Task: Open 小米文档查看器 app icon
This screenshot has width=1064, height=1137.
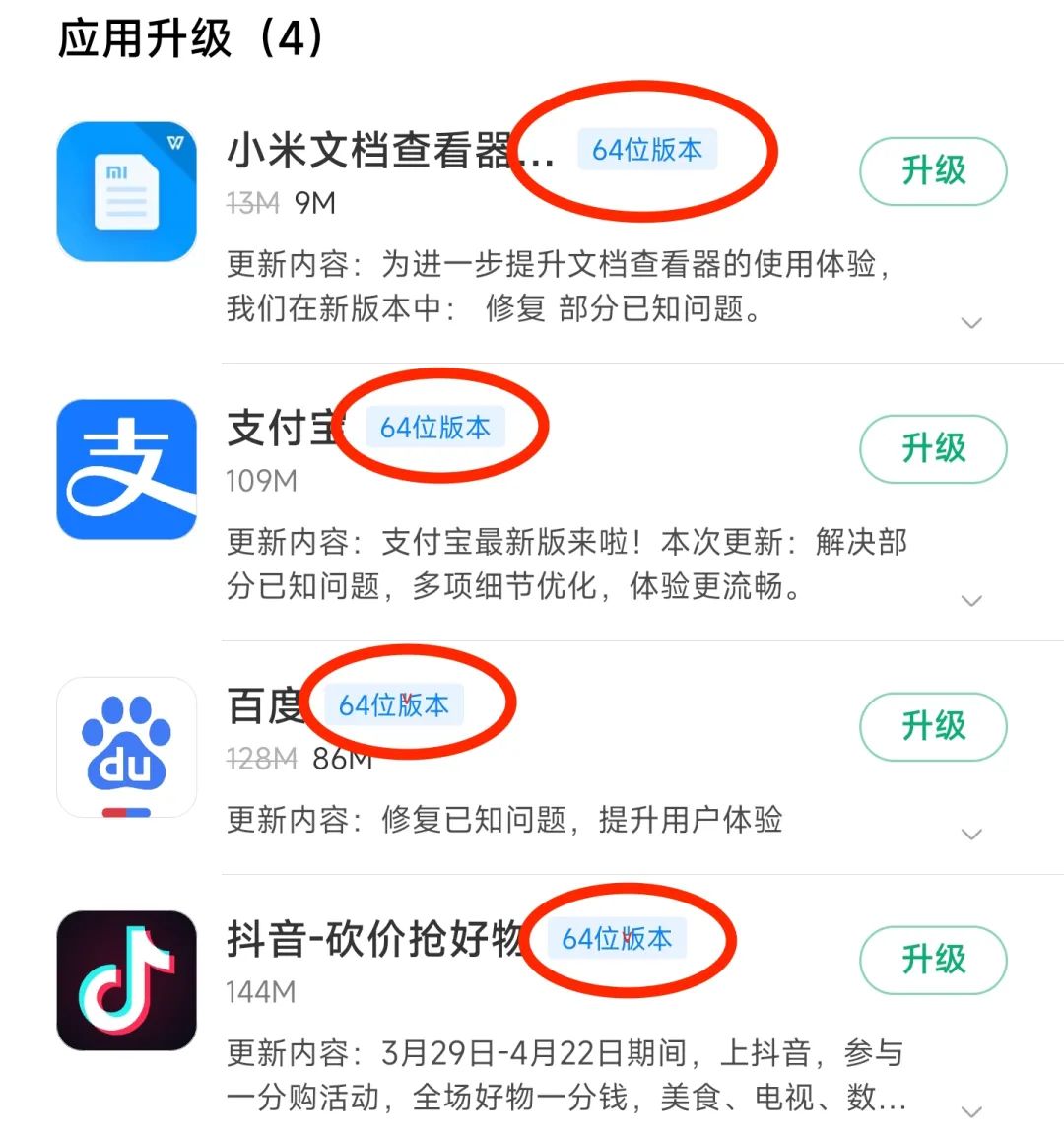Action: [x=127, y=191]
